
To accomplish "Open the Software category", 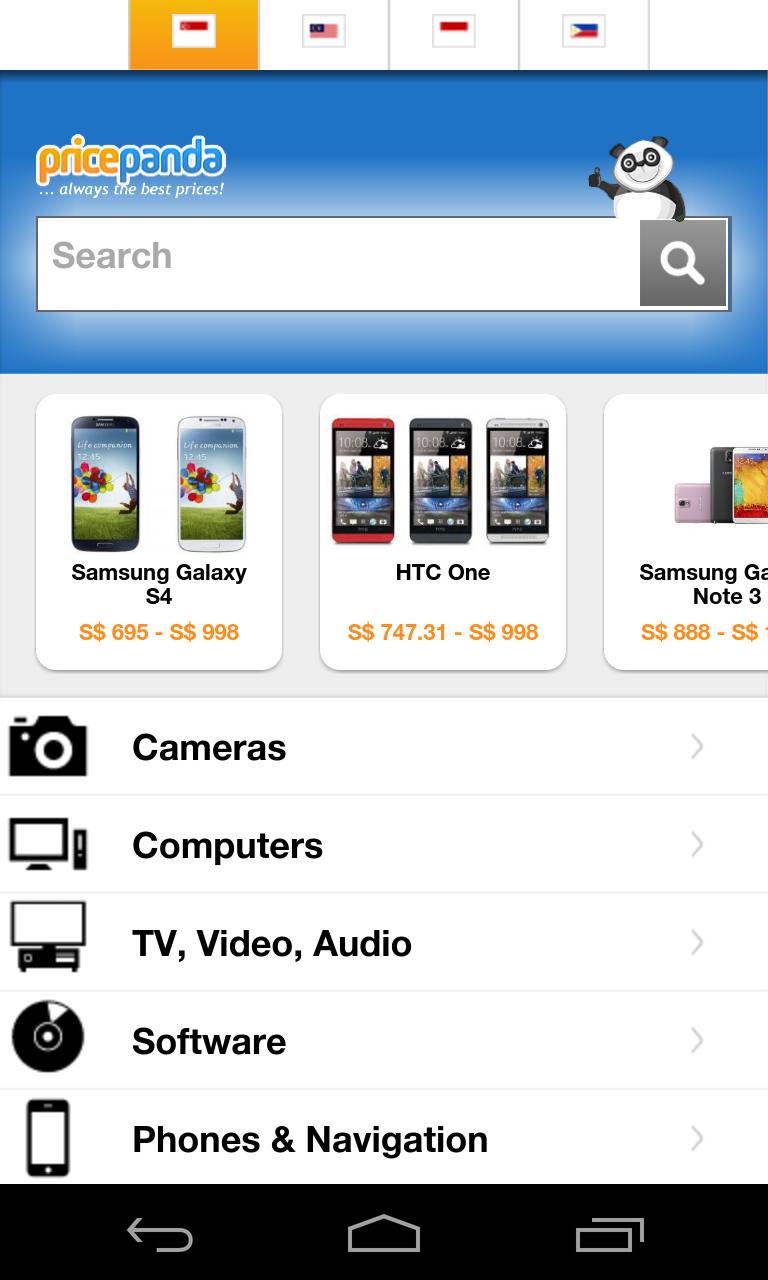I will tap(384, 1041).
